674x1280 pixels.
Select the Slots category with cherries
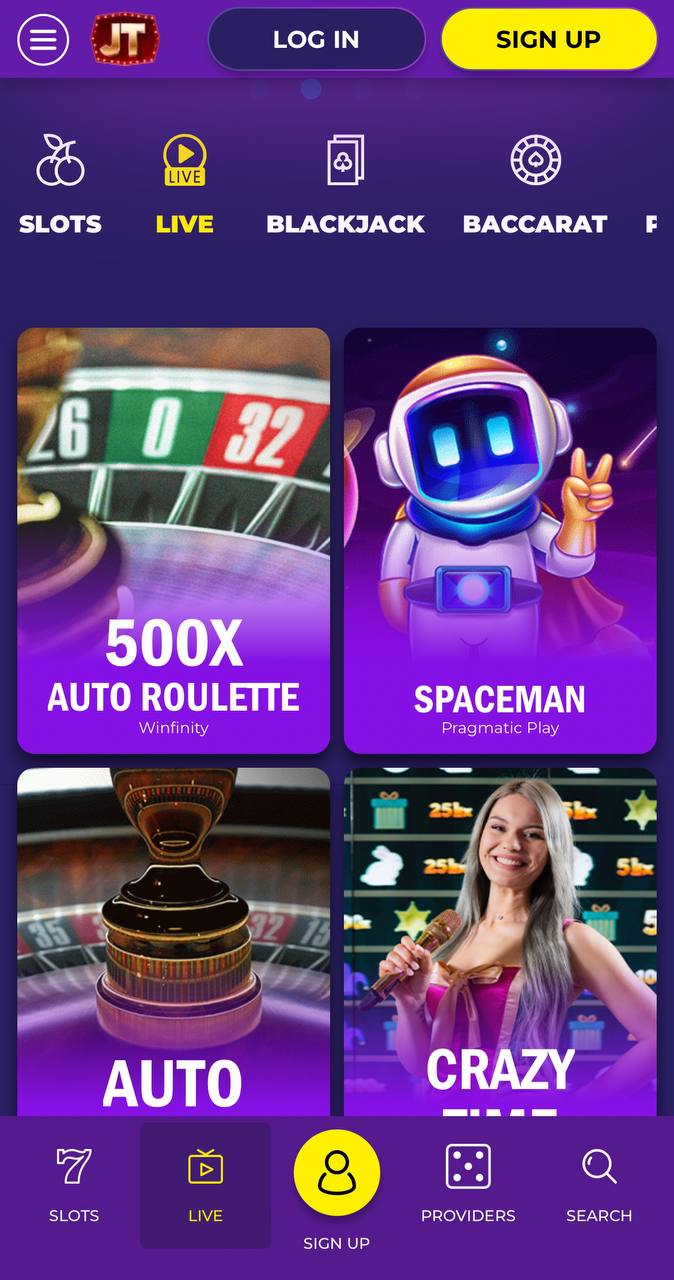[x=60, y=184]
